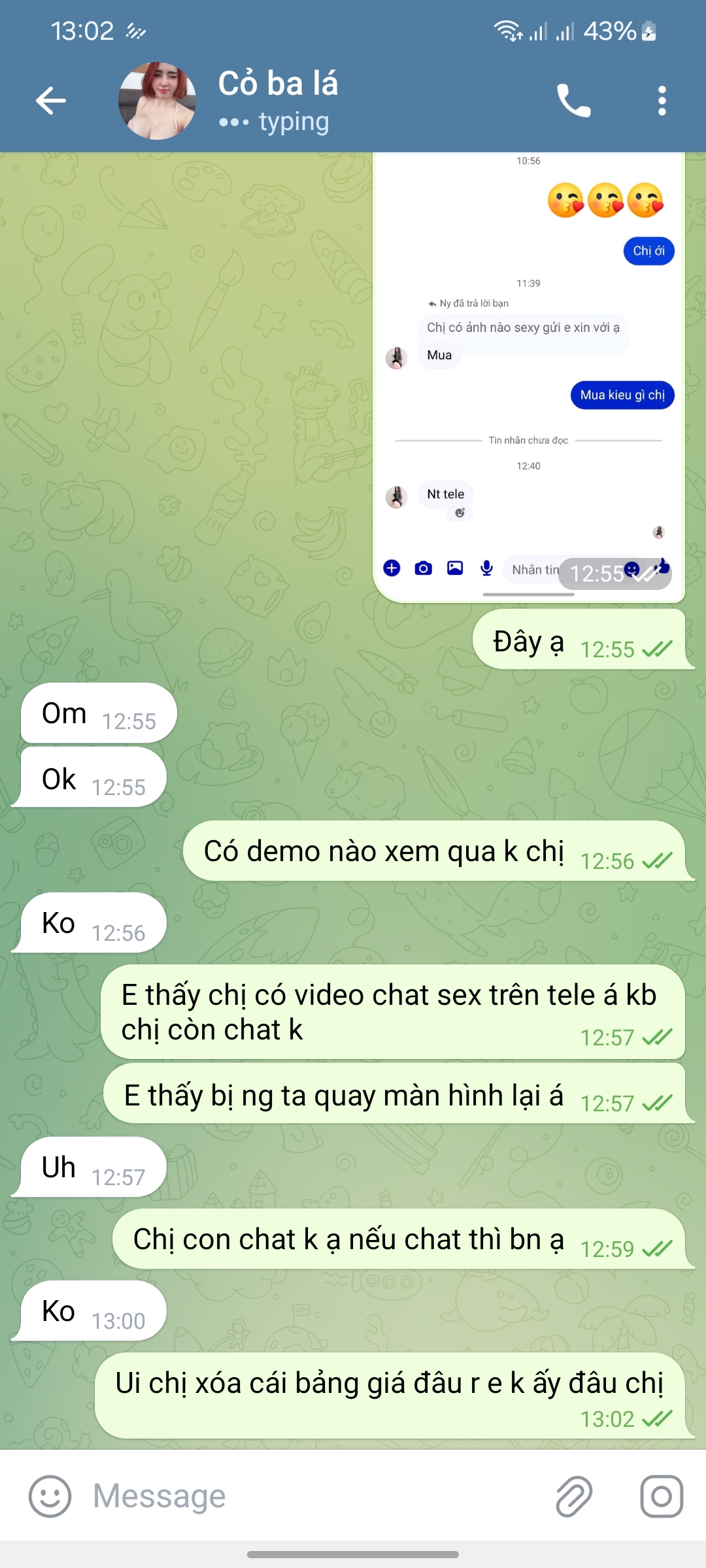Go back to the chat list

(x=51, y=101)
